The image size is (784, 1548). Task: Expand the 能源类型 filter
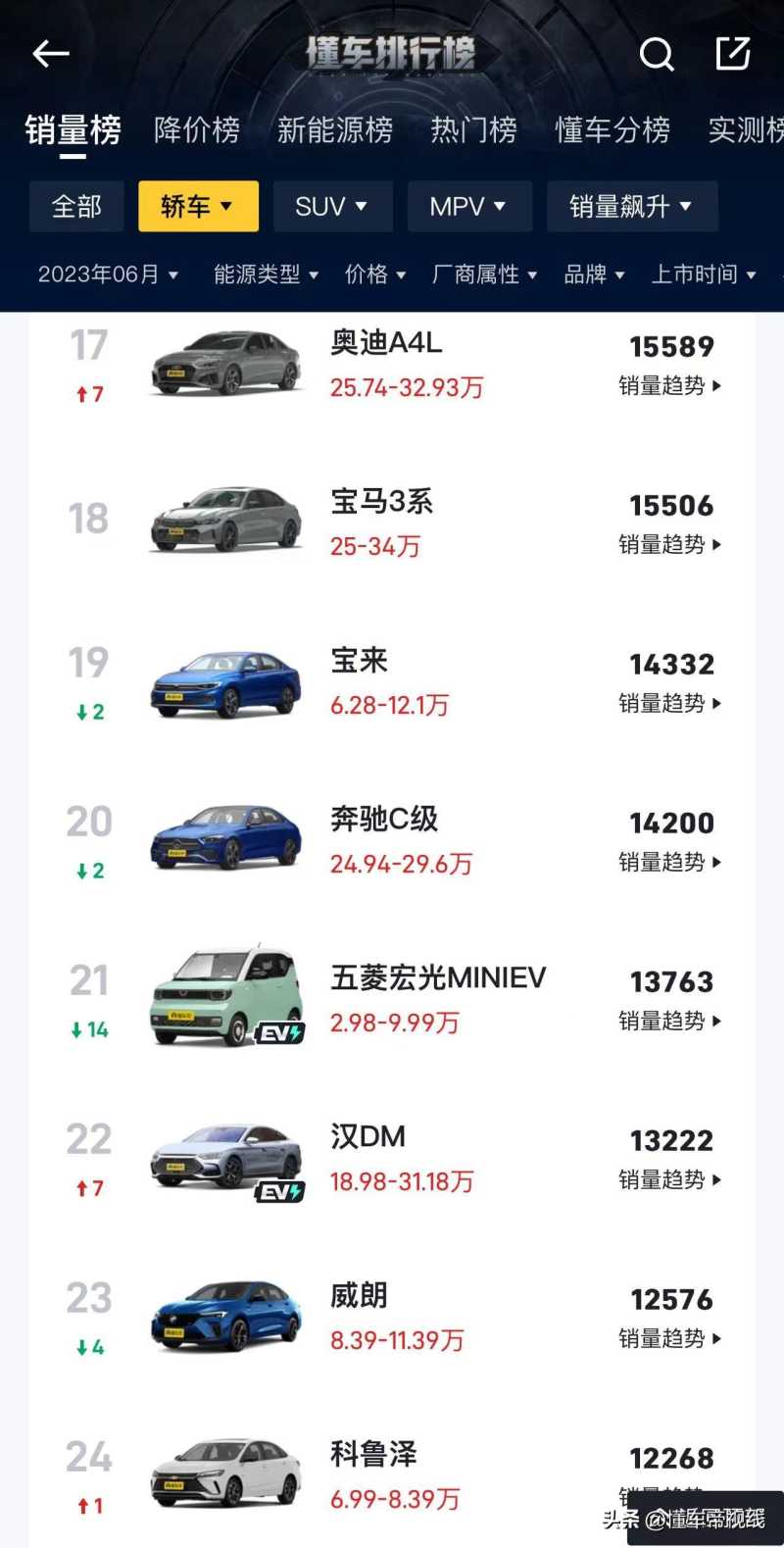(x=266, y=275)
